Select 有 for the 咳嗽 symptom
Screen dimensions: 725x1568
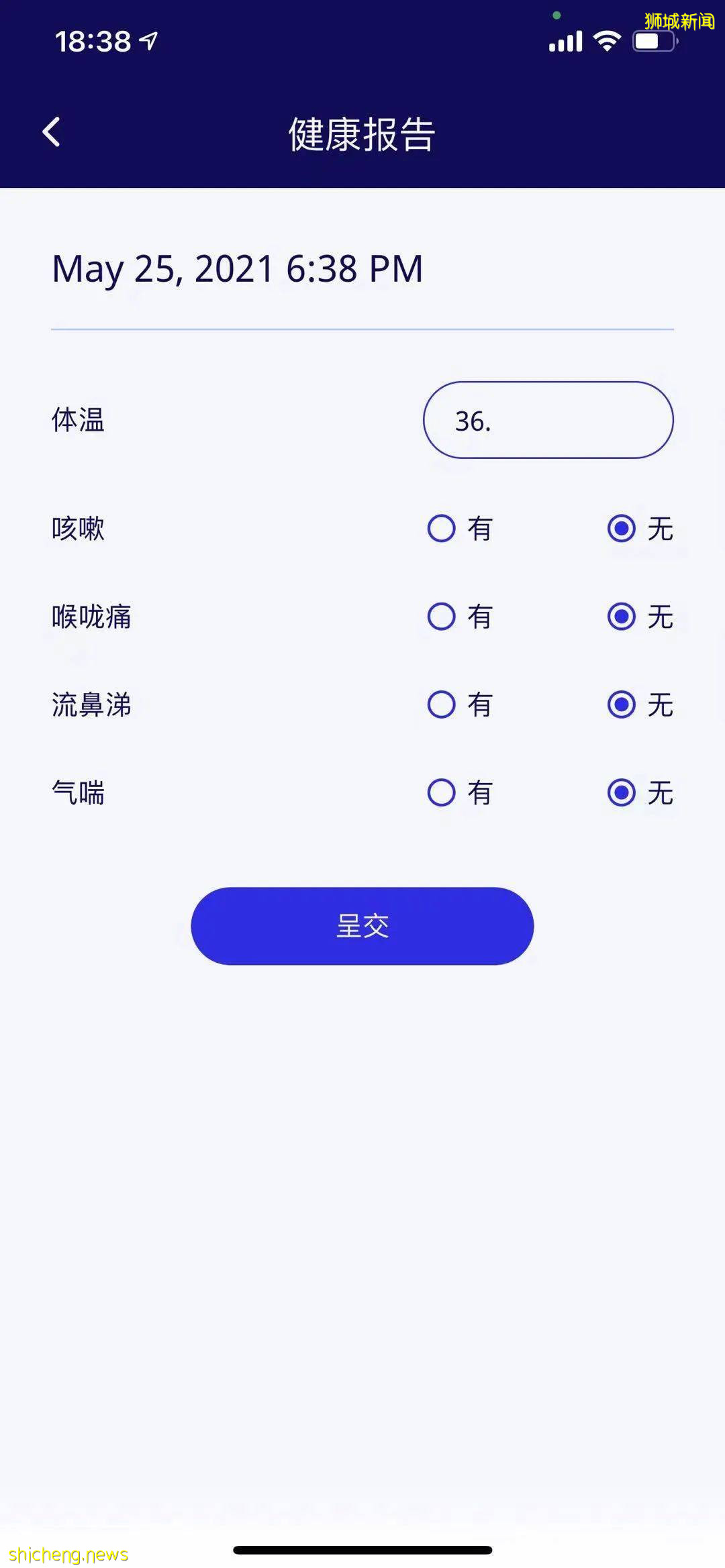coord(442,529)
